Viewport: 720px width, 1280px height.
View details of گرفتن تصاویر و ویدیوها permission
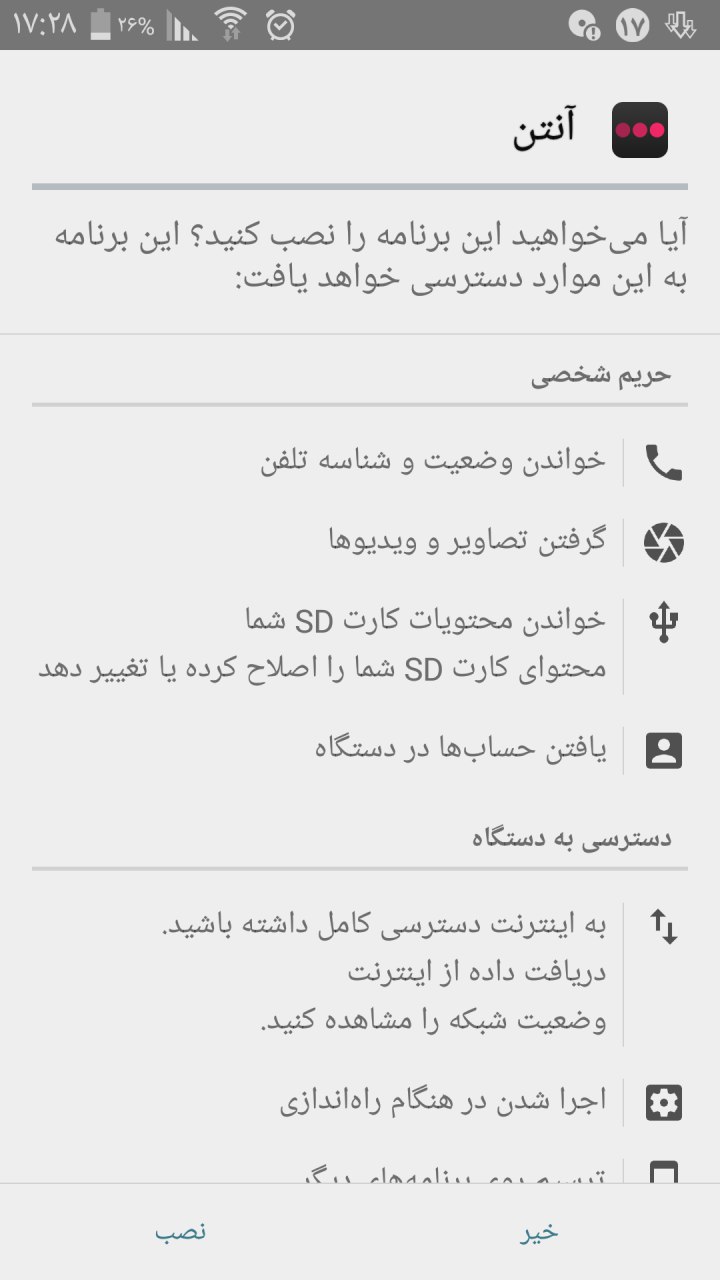point(467,541)
